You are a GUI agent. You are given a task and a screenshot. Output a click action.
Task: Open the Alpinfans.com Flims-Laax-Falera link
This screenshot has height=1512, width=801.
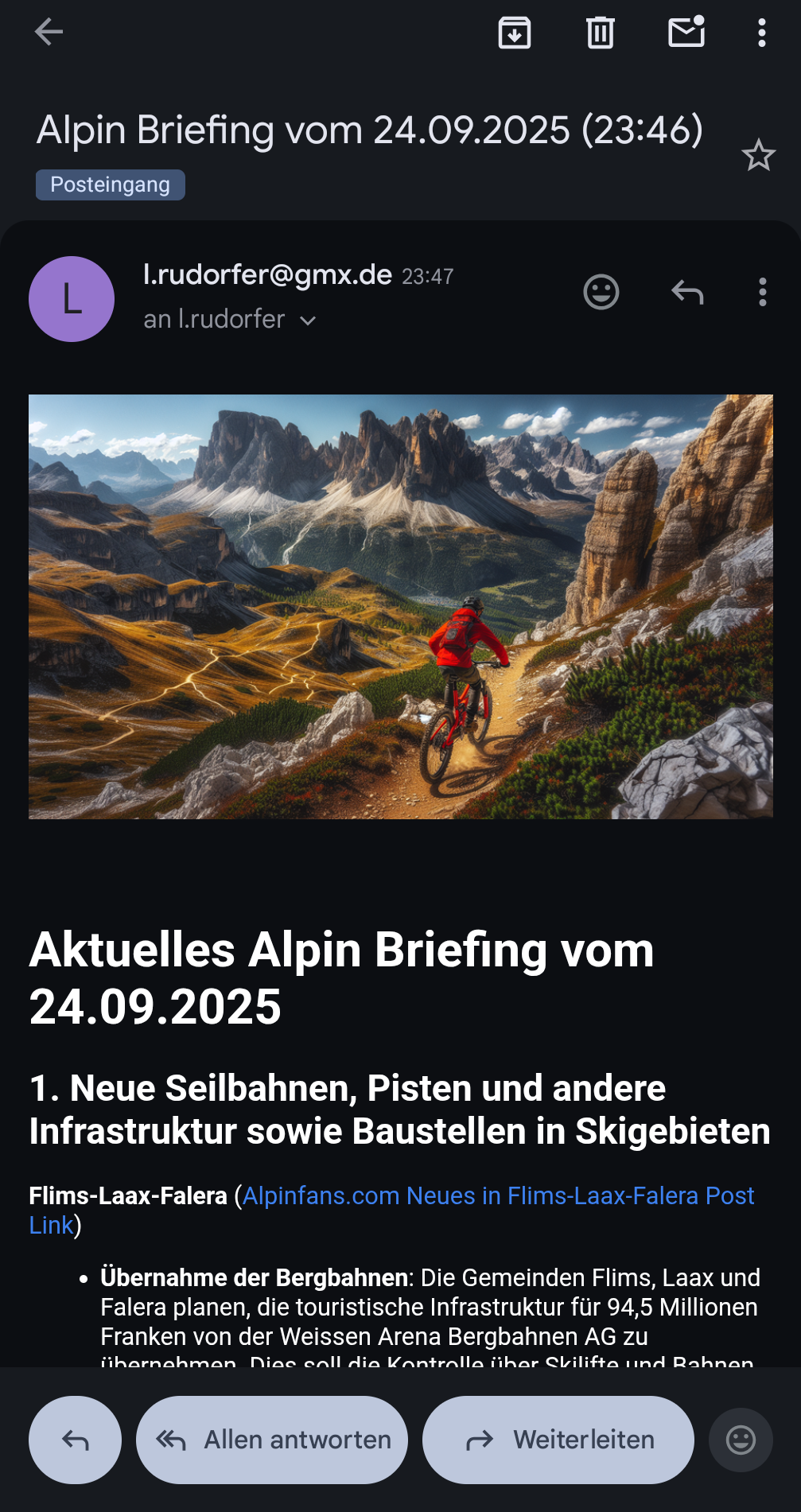click(498, 1195)
